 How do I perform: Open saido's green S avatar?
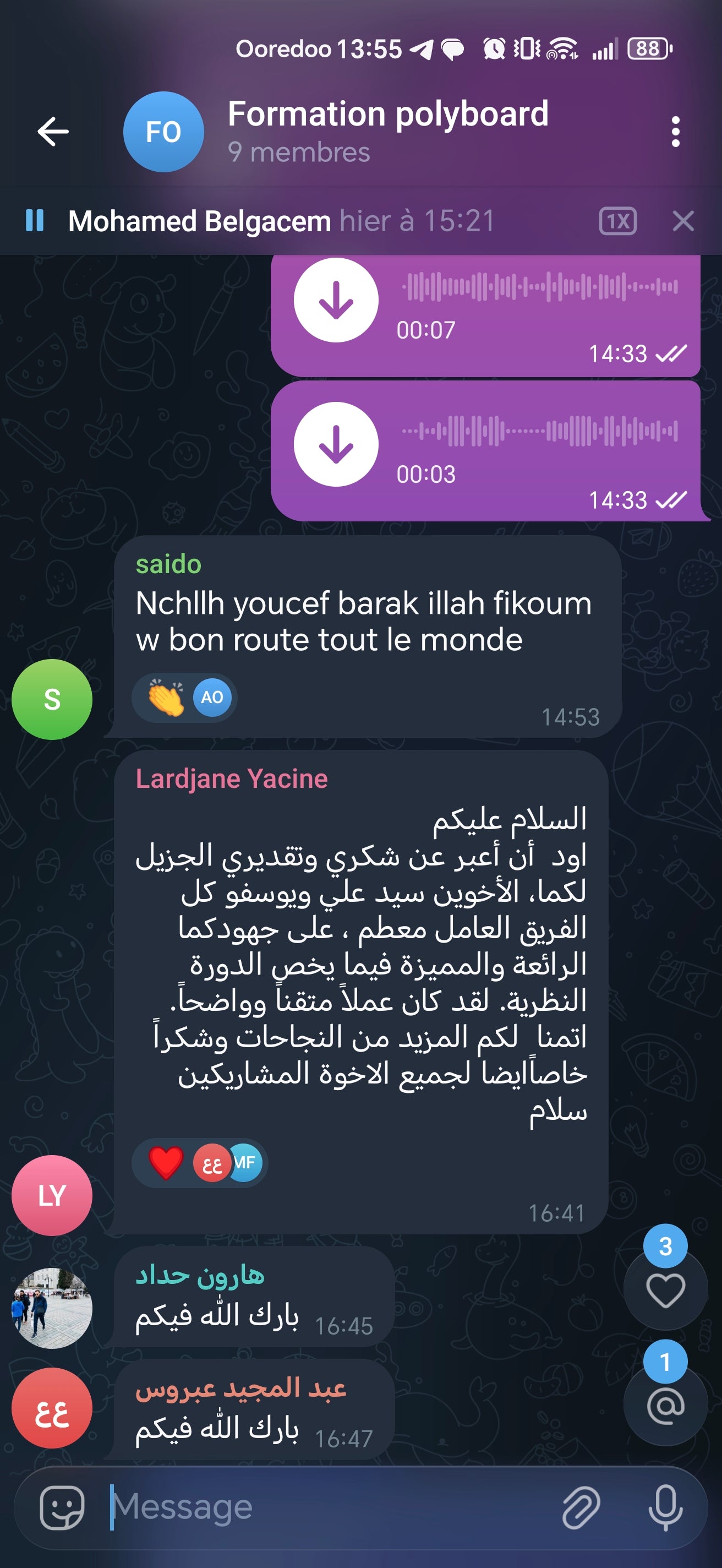[x=52, y=699]
